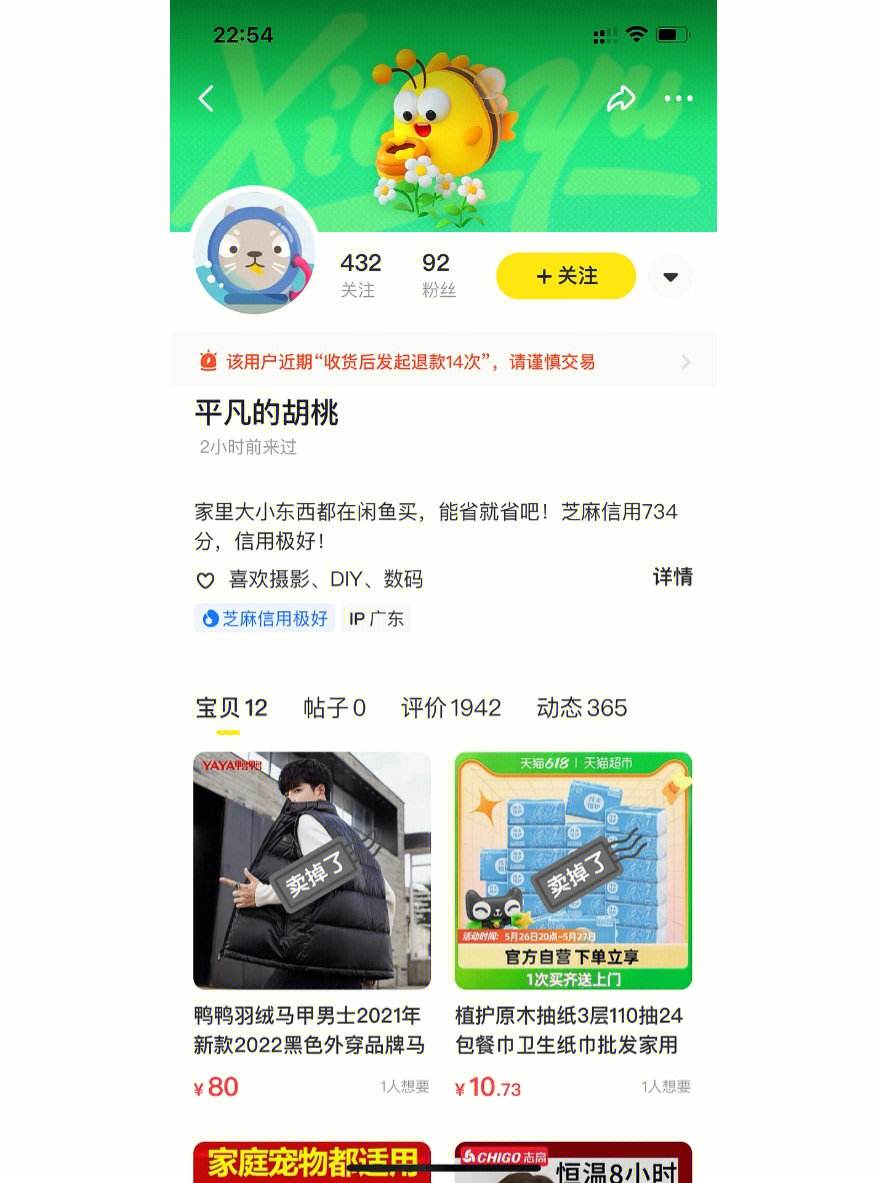This screenshot has height=1183, width=887.
Task: Follow this user with the 关注 button
Action: tap(566, 276)
